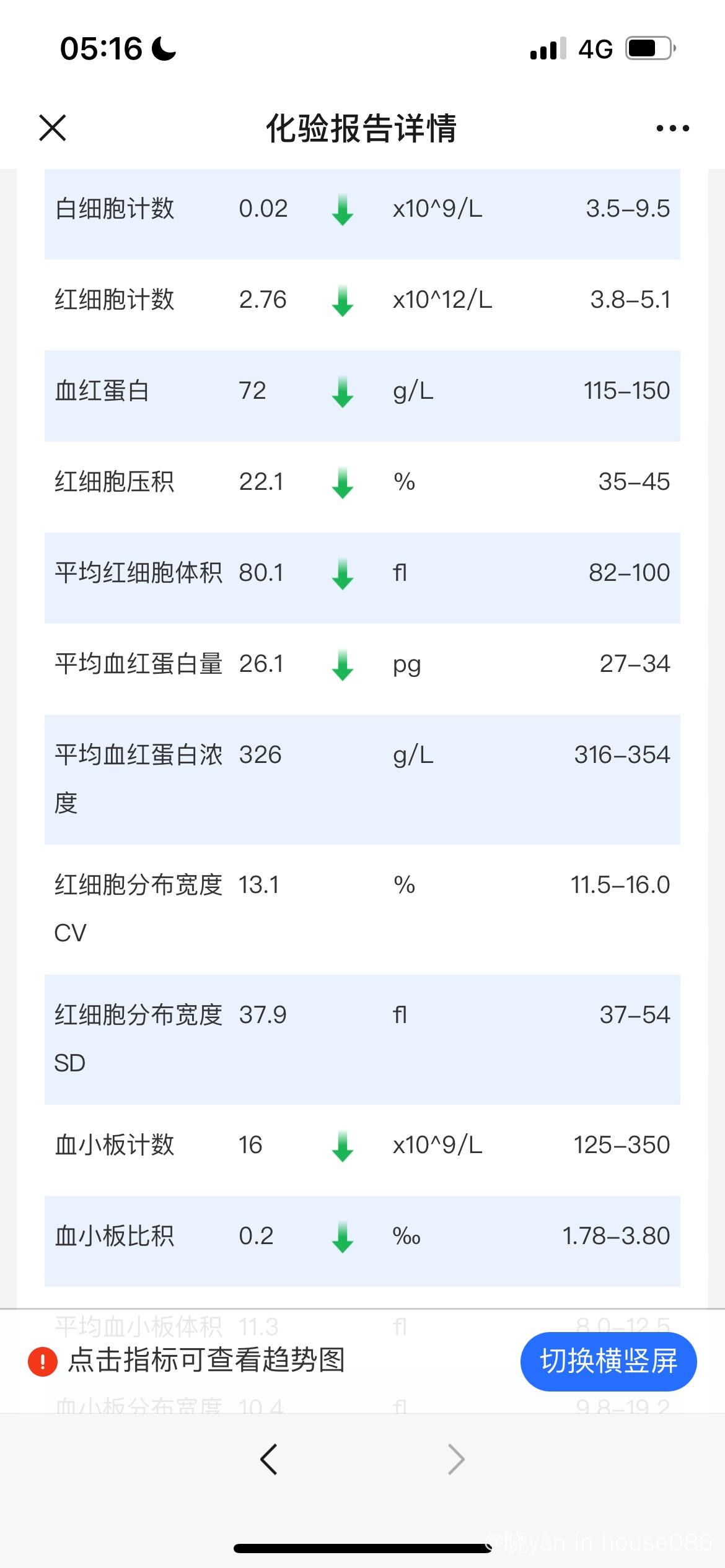The width and height of the screenshot is (725, 1568).
Task: Select the 血红蛋白 indicator row
Action: pyautogui.click(x=362, y=396)
